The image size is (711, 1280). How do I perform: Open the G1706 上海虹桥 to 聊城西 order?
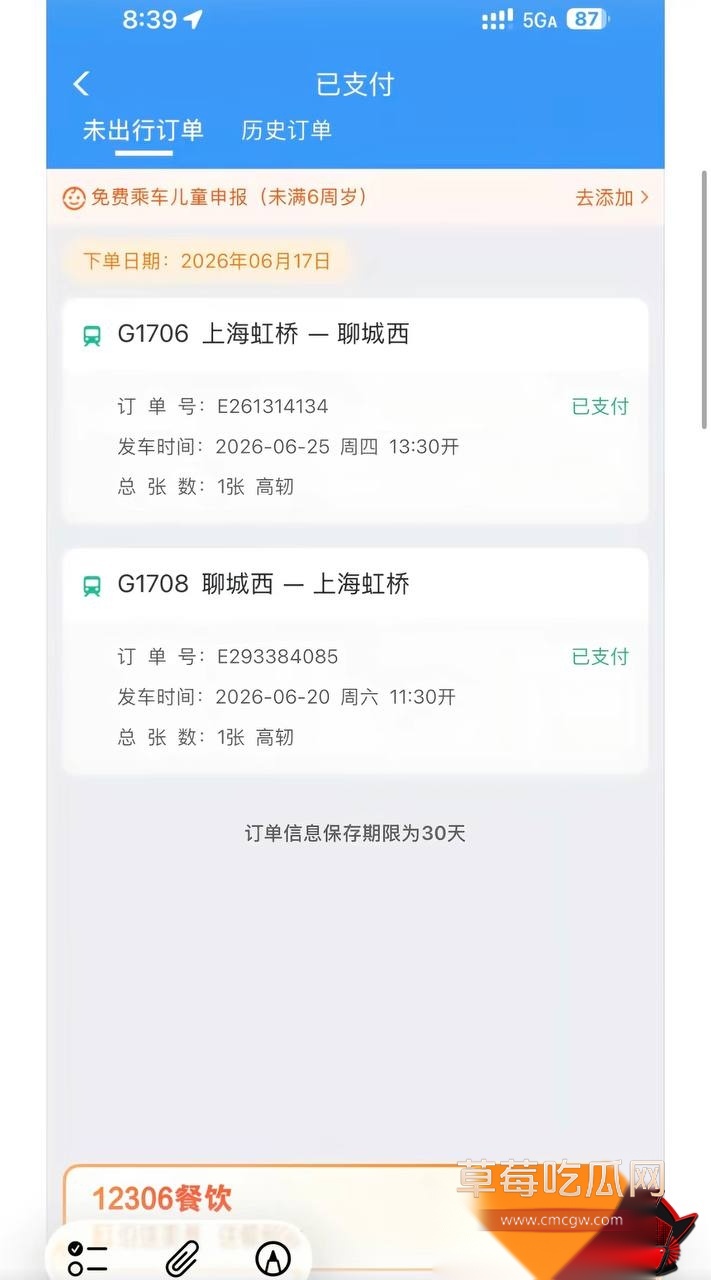click(x=355, y=411)
